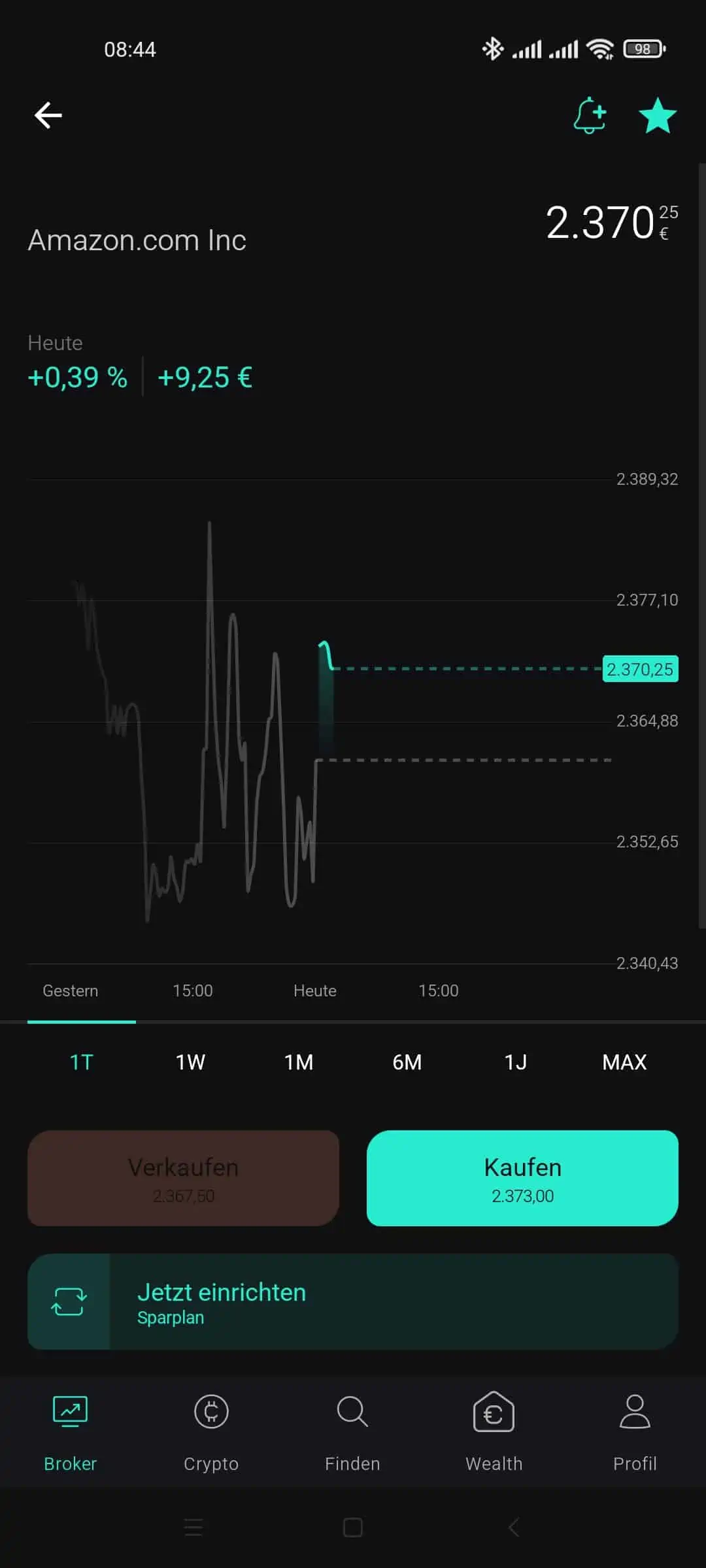Switch chart to 1W range

190,1062
